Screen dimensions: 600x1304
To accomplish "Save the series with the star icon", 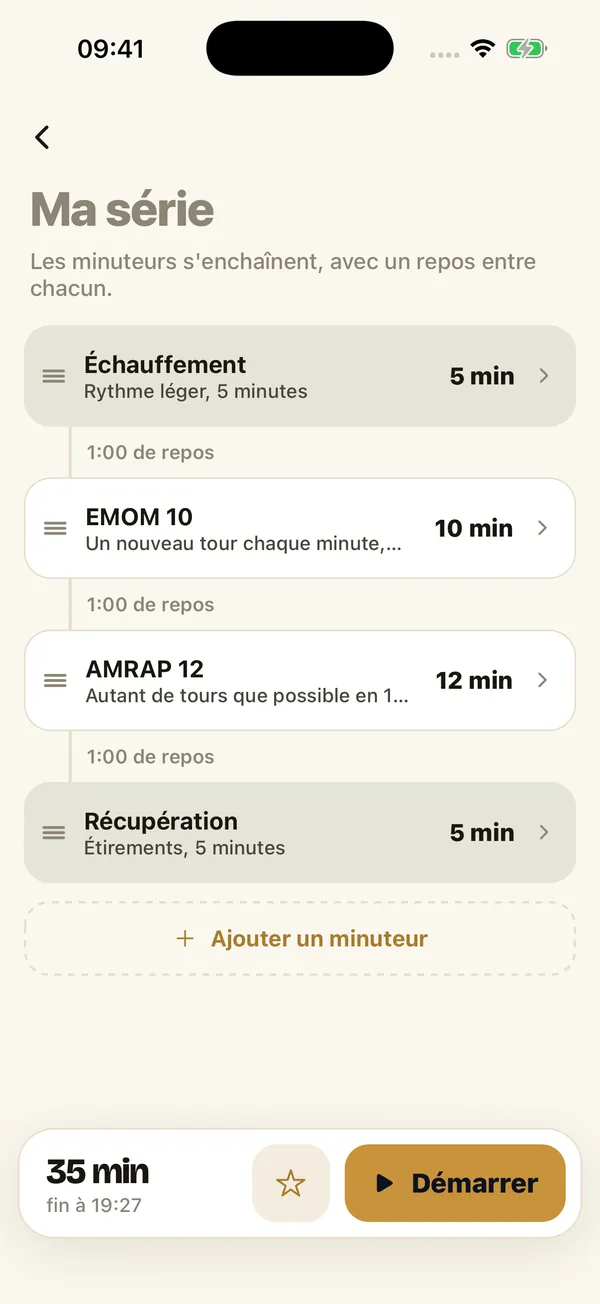I will coord(291,1183).
